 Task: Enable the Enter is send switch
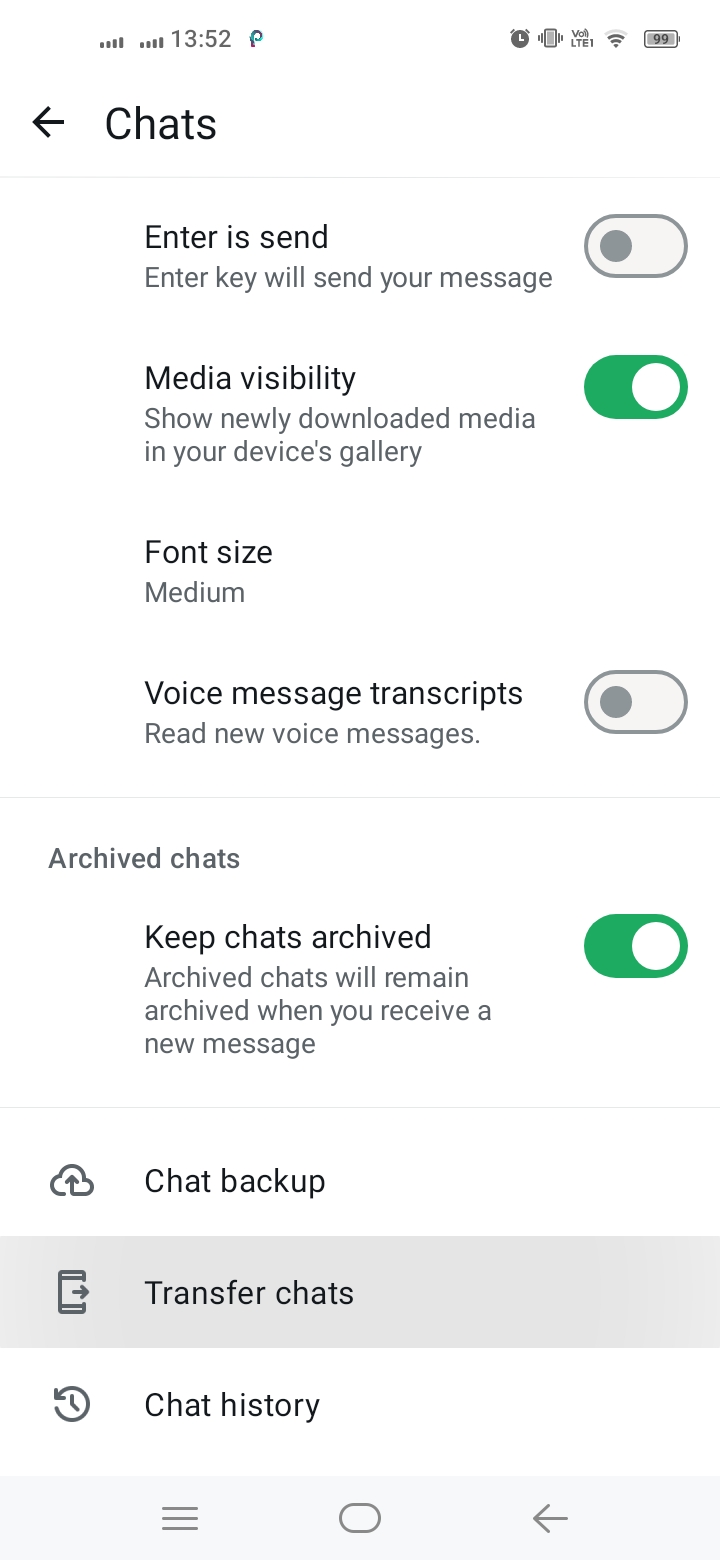(x=635, y=246)
